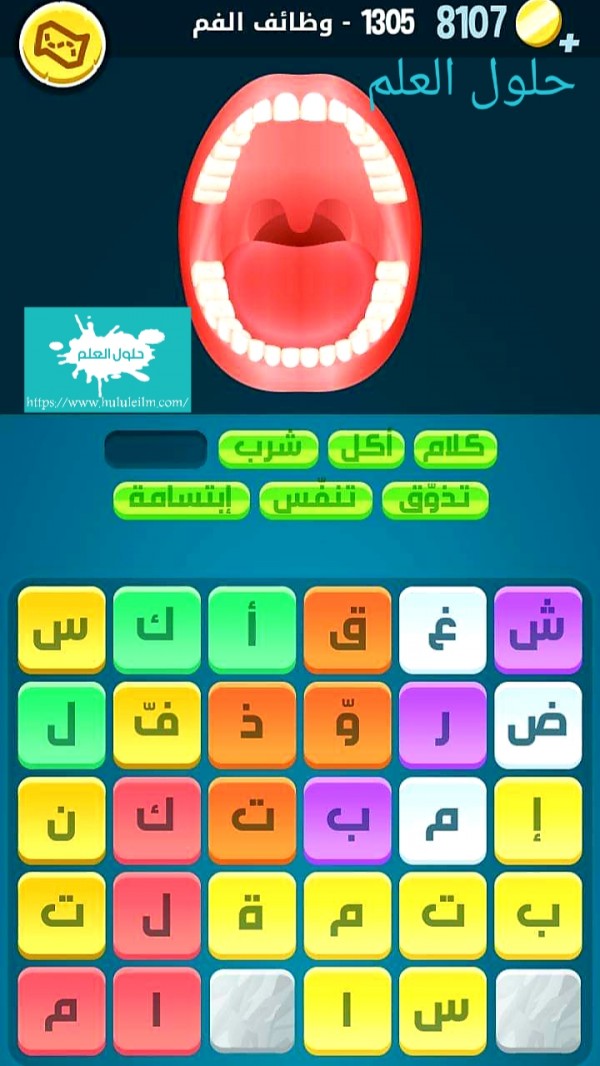Pick the yellow ن letter tile
600x1066 pixels.
62,819
